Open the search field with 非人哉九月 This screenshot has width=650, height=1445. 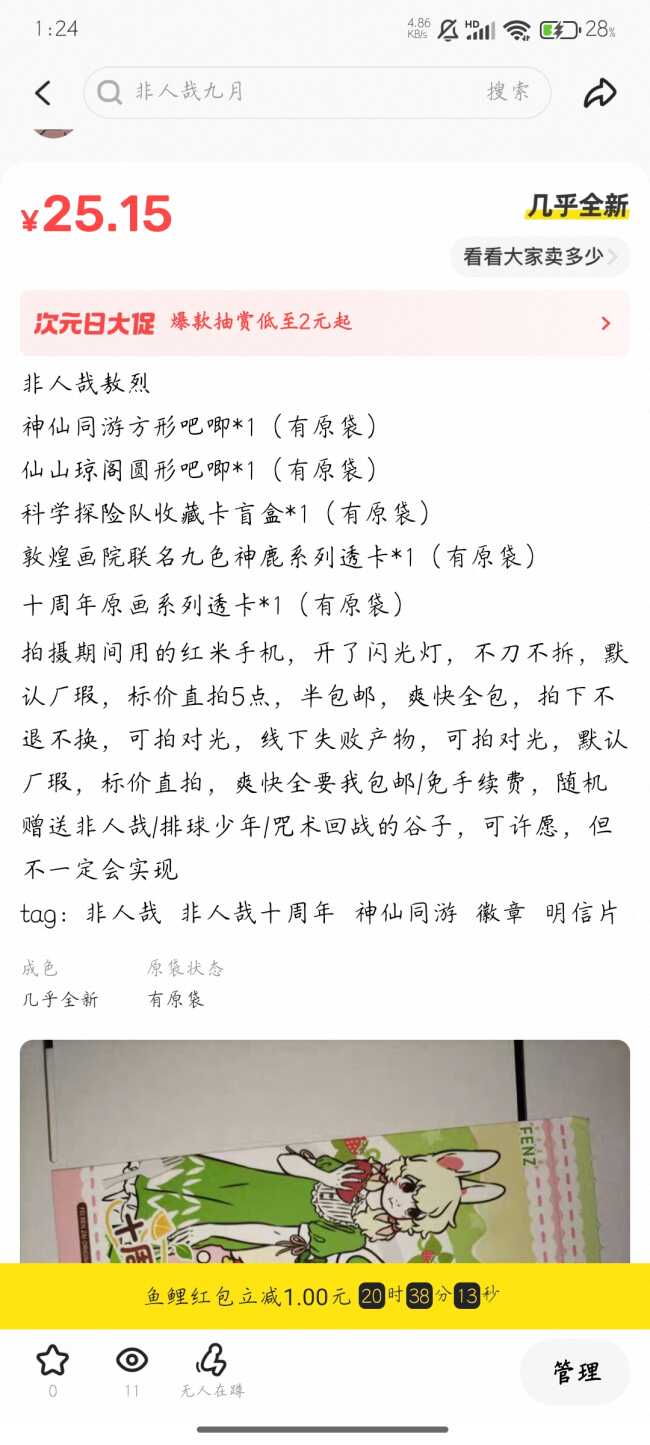point(290,92)
